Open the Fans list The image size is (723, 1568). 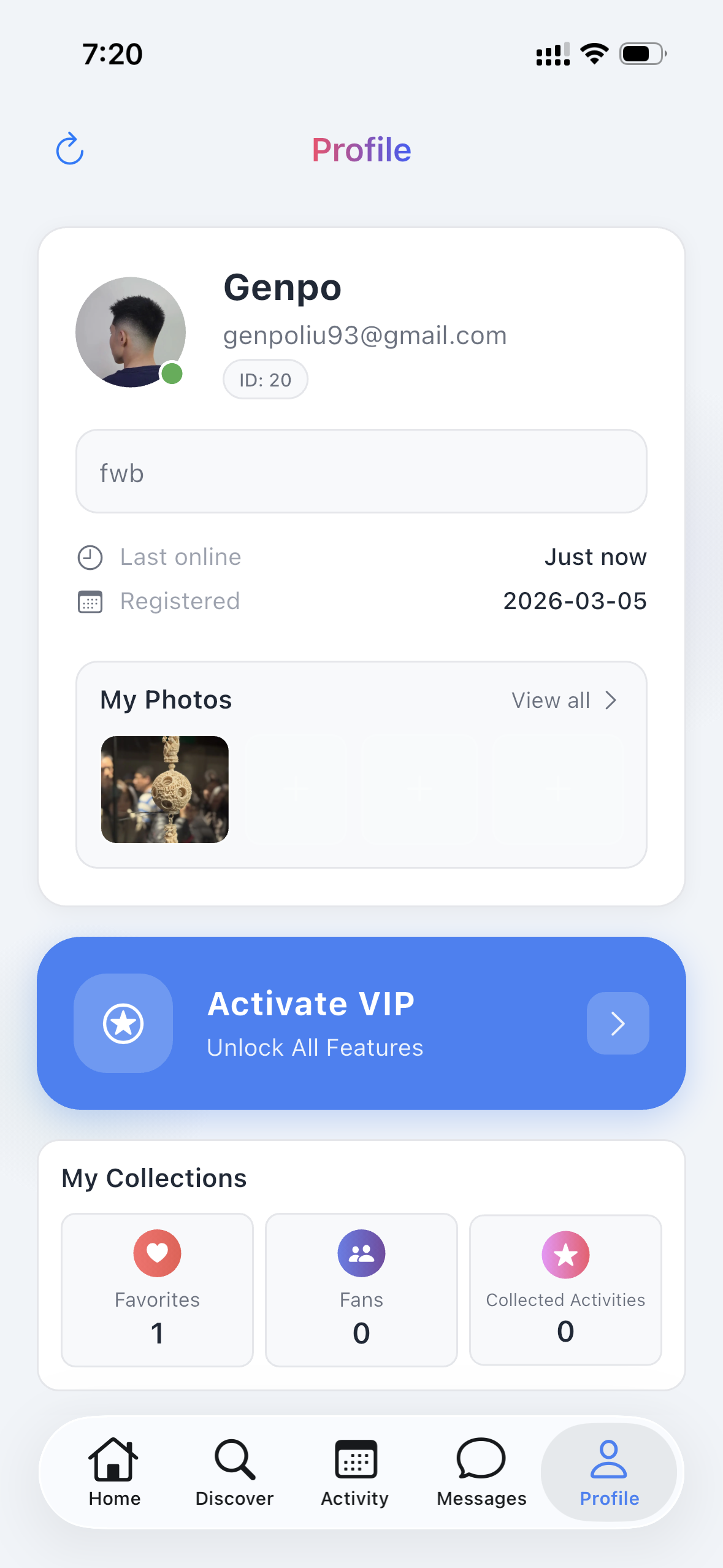361,1289
